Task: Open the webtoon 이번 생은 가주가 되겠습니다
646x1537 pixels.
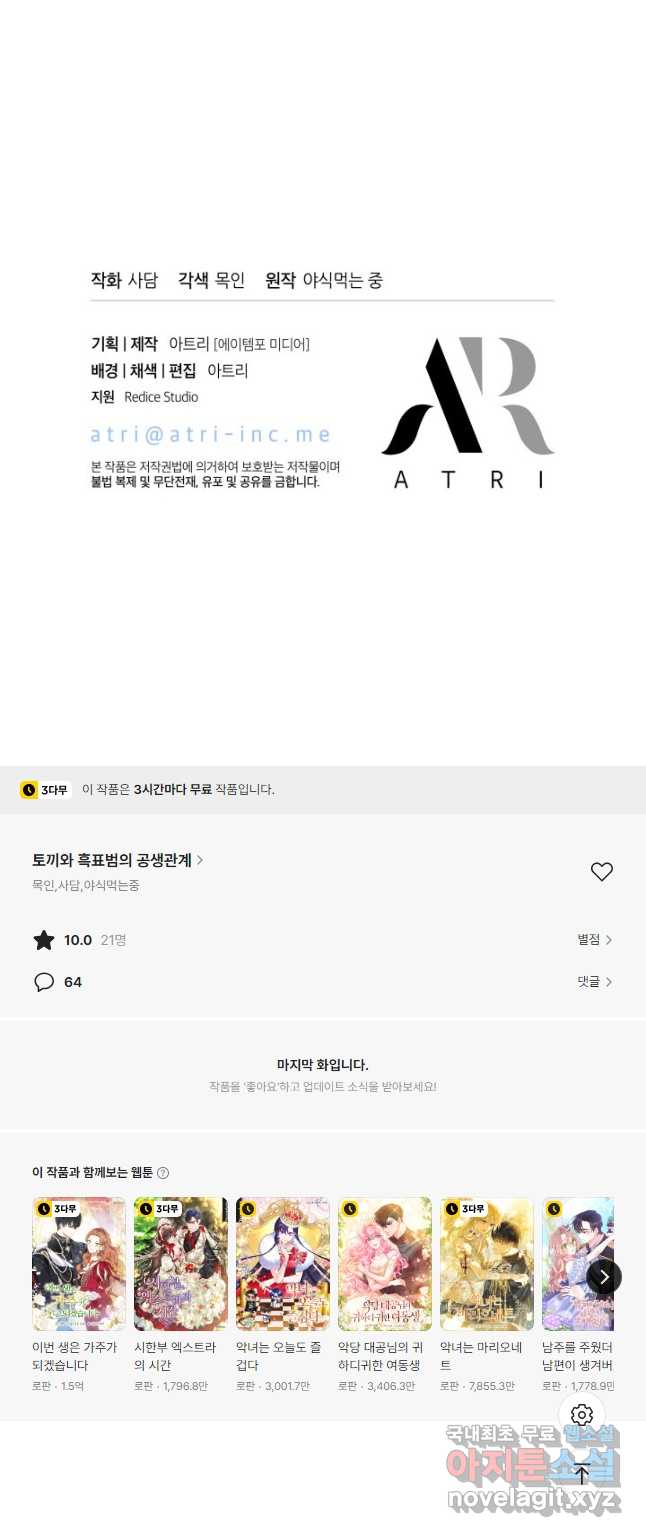Action: tap(79, 1264)
